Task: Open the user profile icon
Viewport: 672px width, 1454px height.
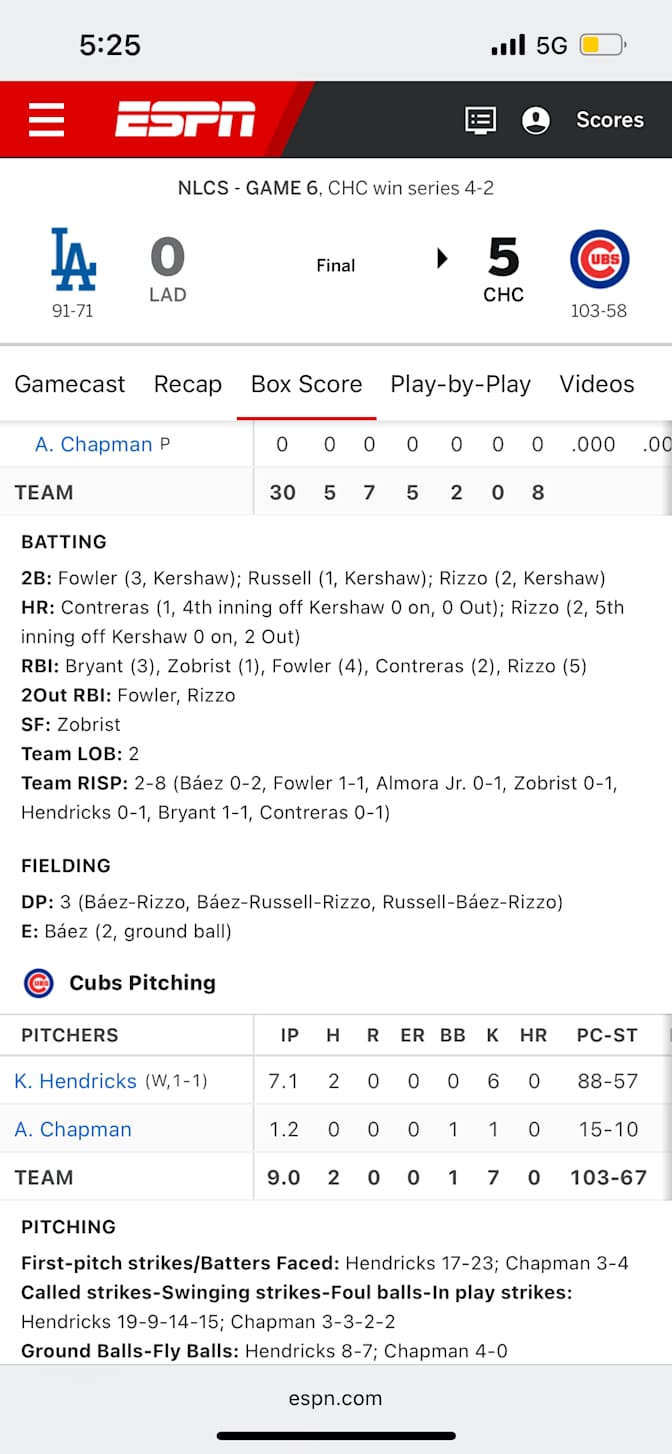Action: click(x=536, y=120)
